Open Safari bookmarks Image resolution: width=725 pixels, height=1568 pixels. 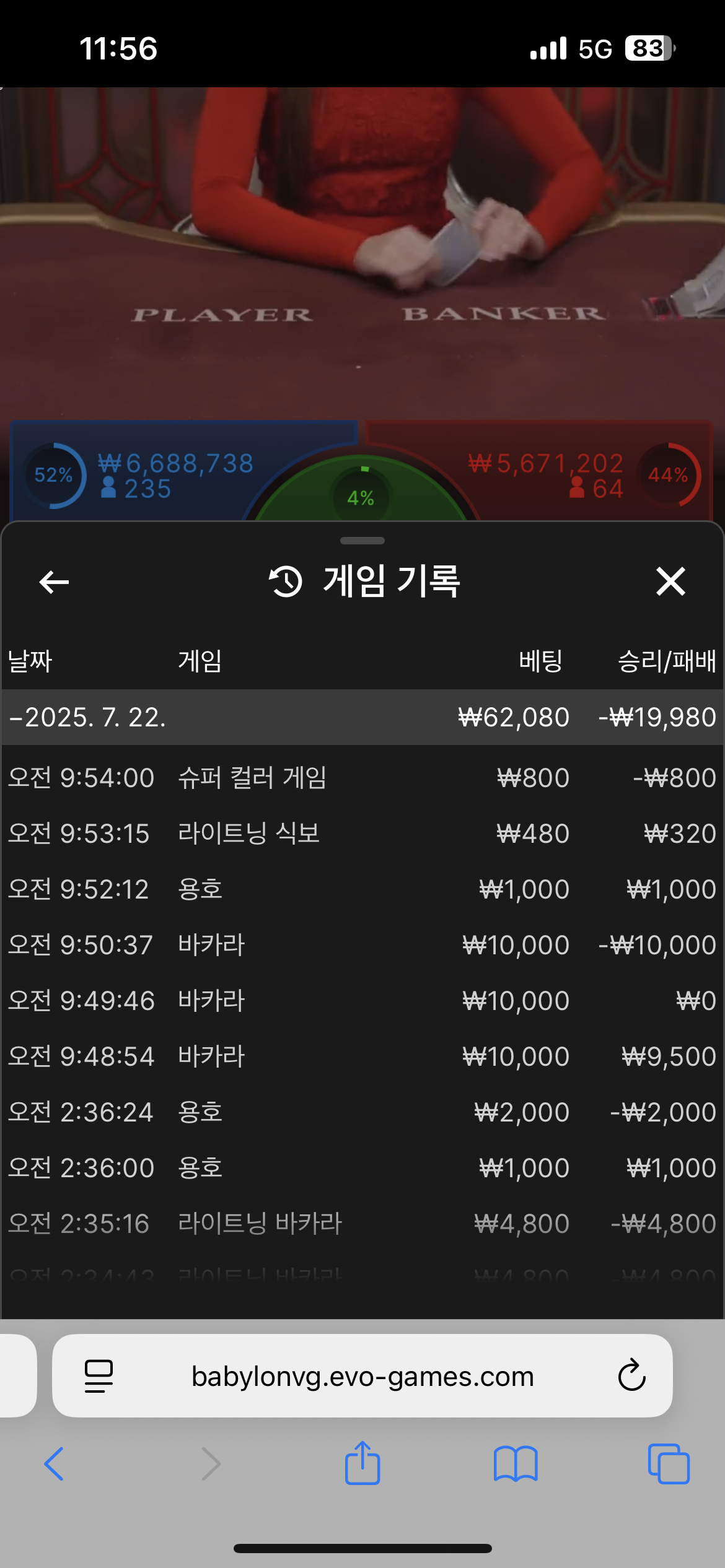(x=516, y=1464)
